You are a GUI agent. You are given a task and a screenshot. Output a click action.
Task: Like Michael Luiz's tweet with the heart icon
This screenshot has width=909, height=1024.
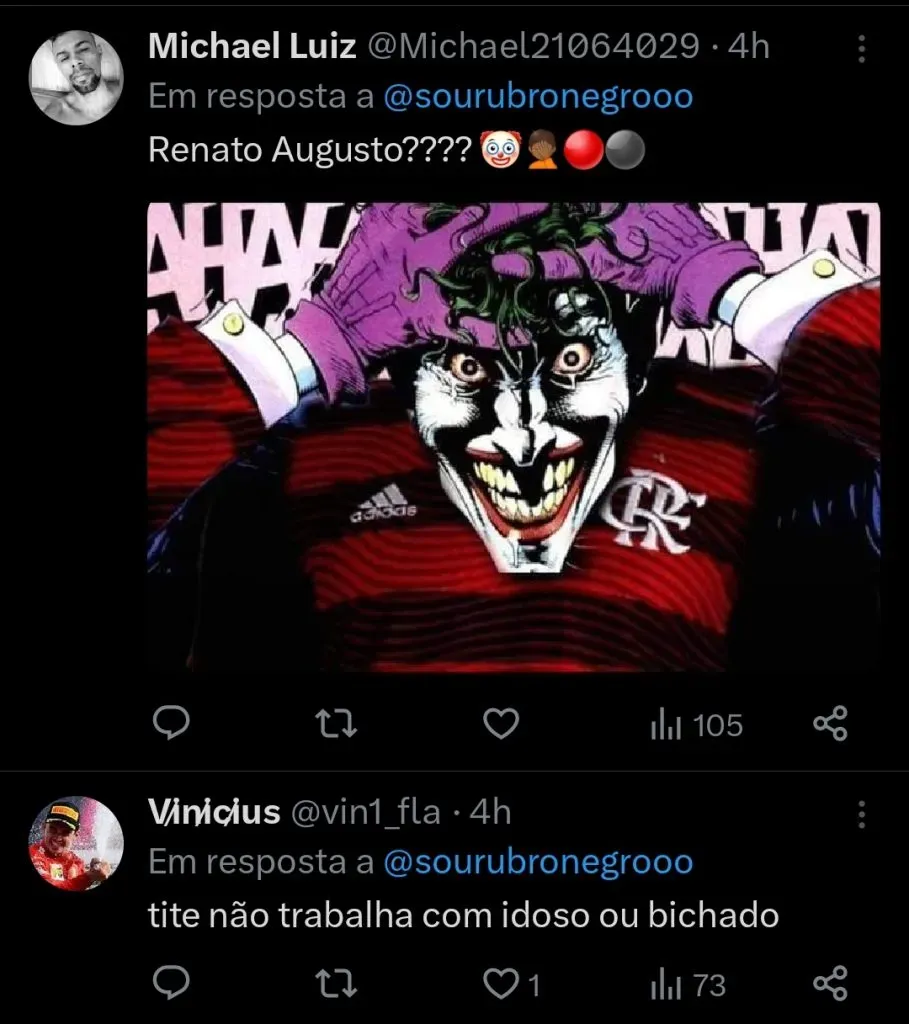pyautogui.click(x=501, y=722)
